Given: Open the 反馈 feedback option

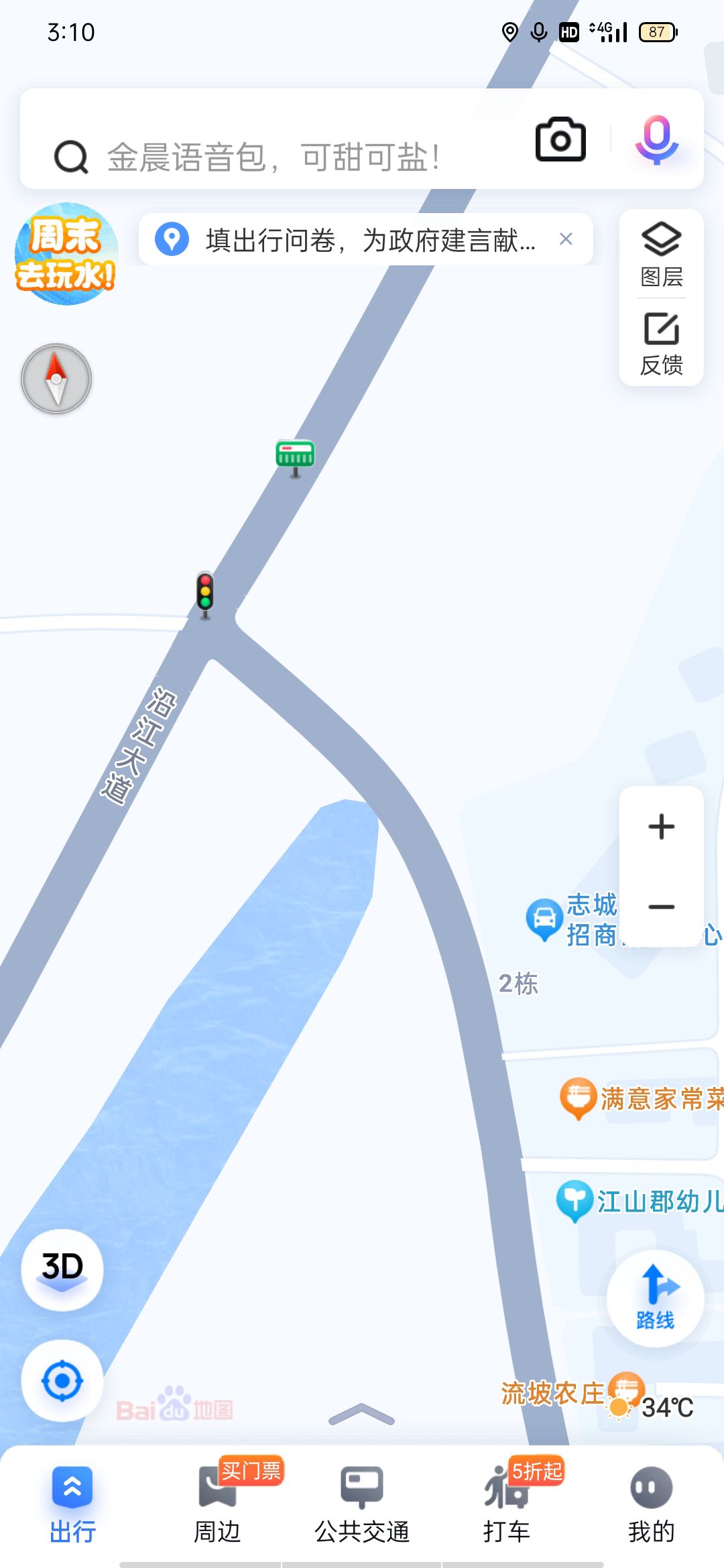Looking at the screenshot, I should [661, 344].
